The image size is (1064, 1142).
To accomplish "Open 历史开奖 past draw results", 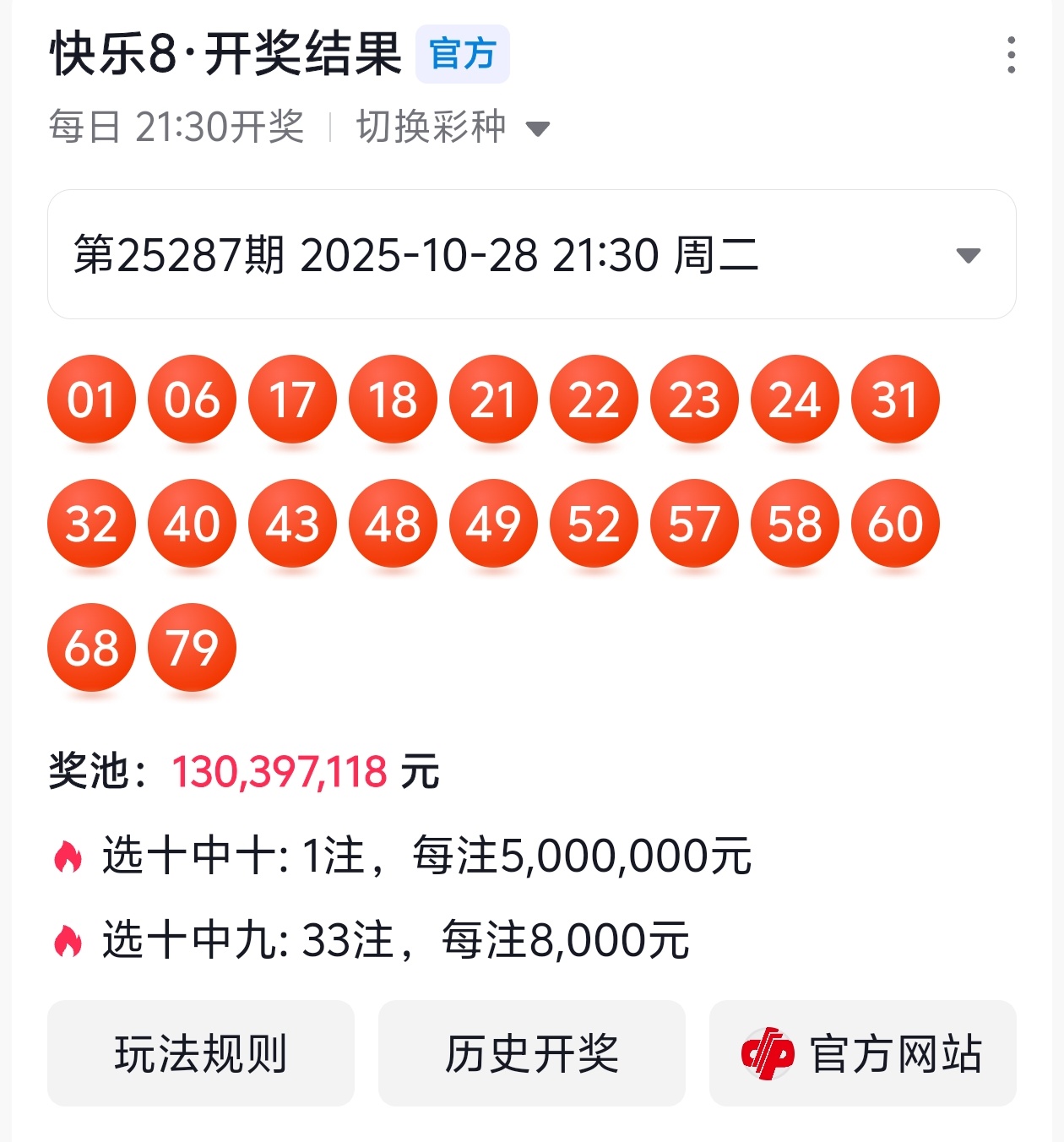I will click(x=531, y=1053).
